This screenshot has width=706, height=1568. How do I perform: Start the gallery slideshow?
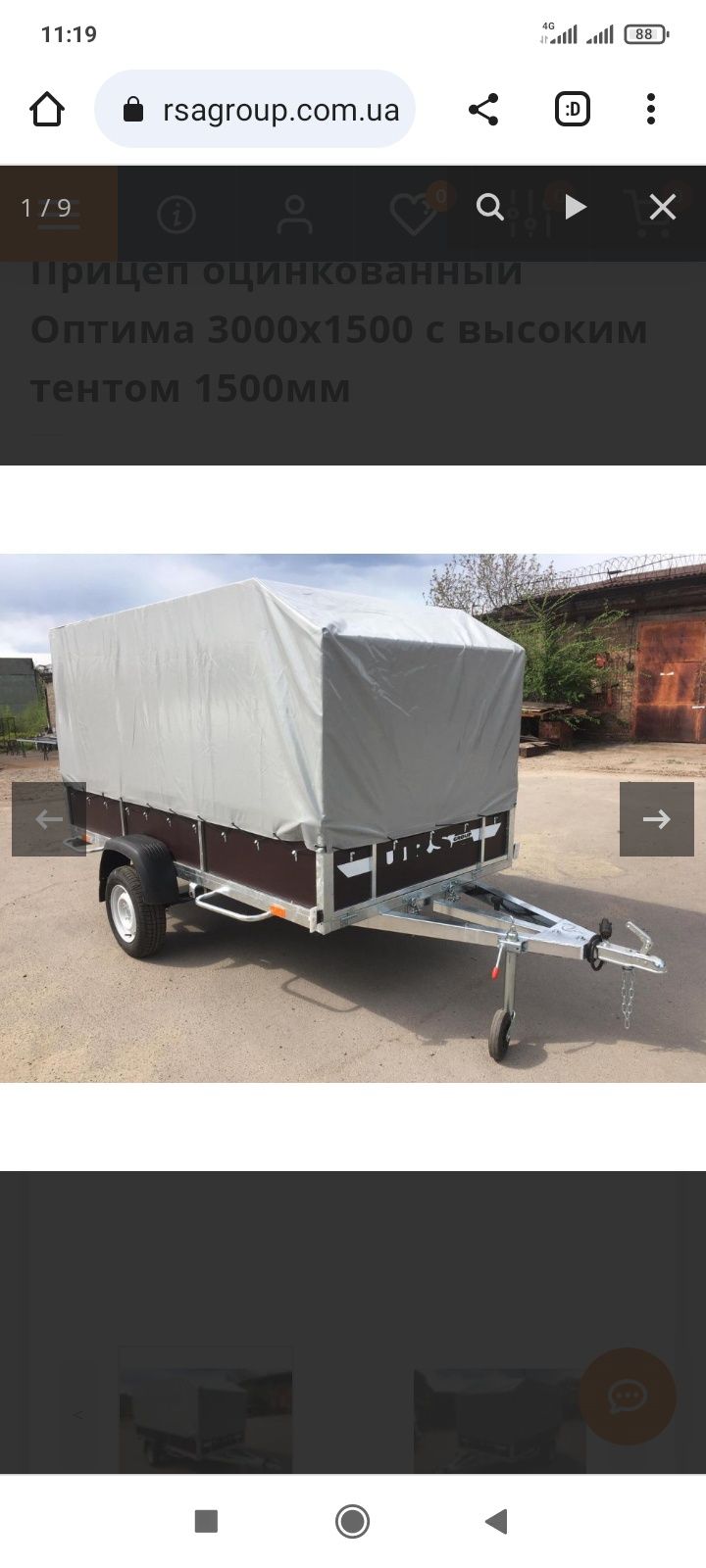[x=576, y=207]
